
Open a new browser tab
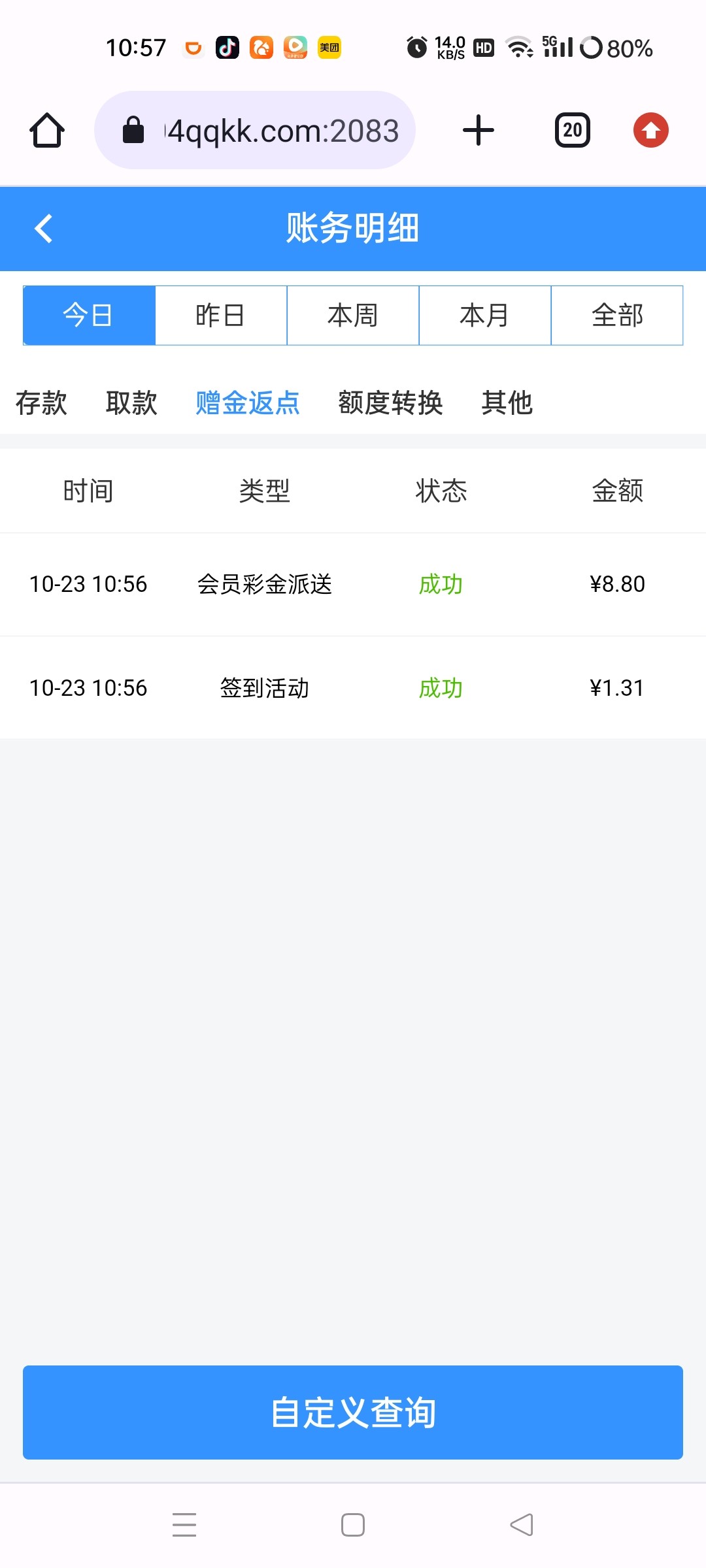pyautogui.click(x=479, y=130)
